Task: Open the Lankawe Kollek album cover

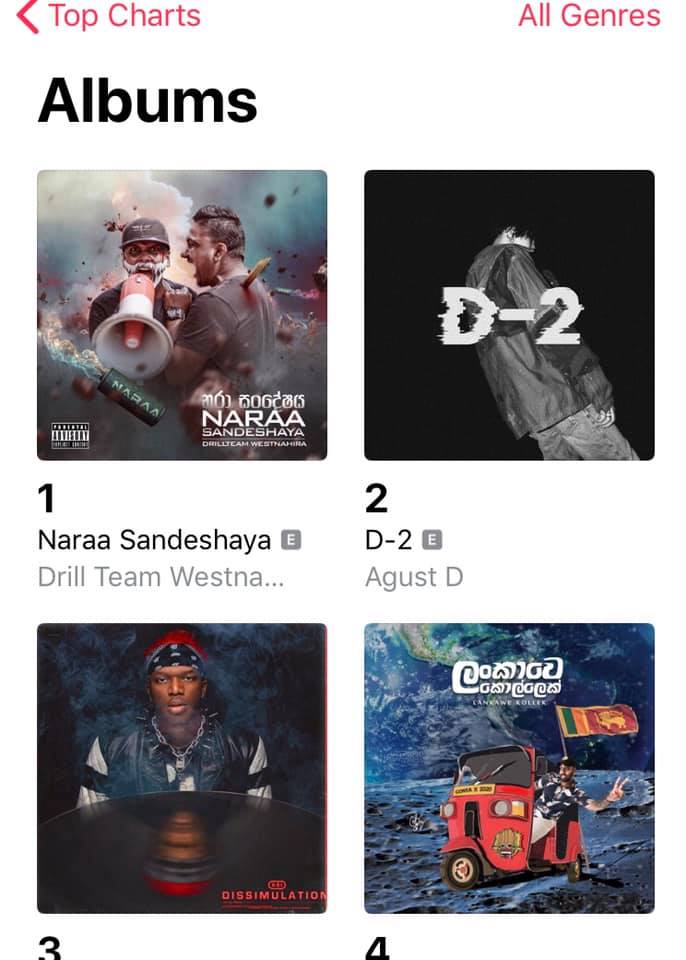Action: pos(509,768)
